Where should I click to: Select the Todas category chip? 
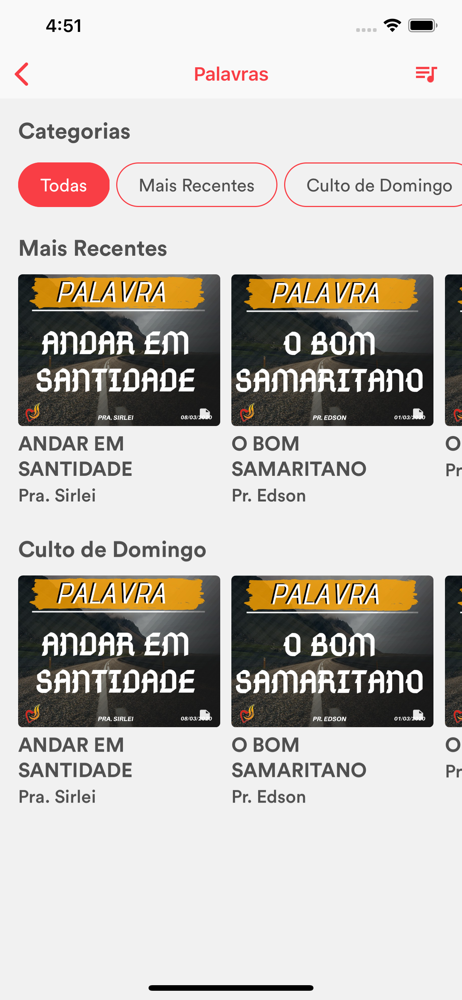click(64, 185)
